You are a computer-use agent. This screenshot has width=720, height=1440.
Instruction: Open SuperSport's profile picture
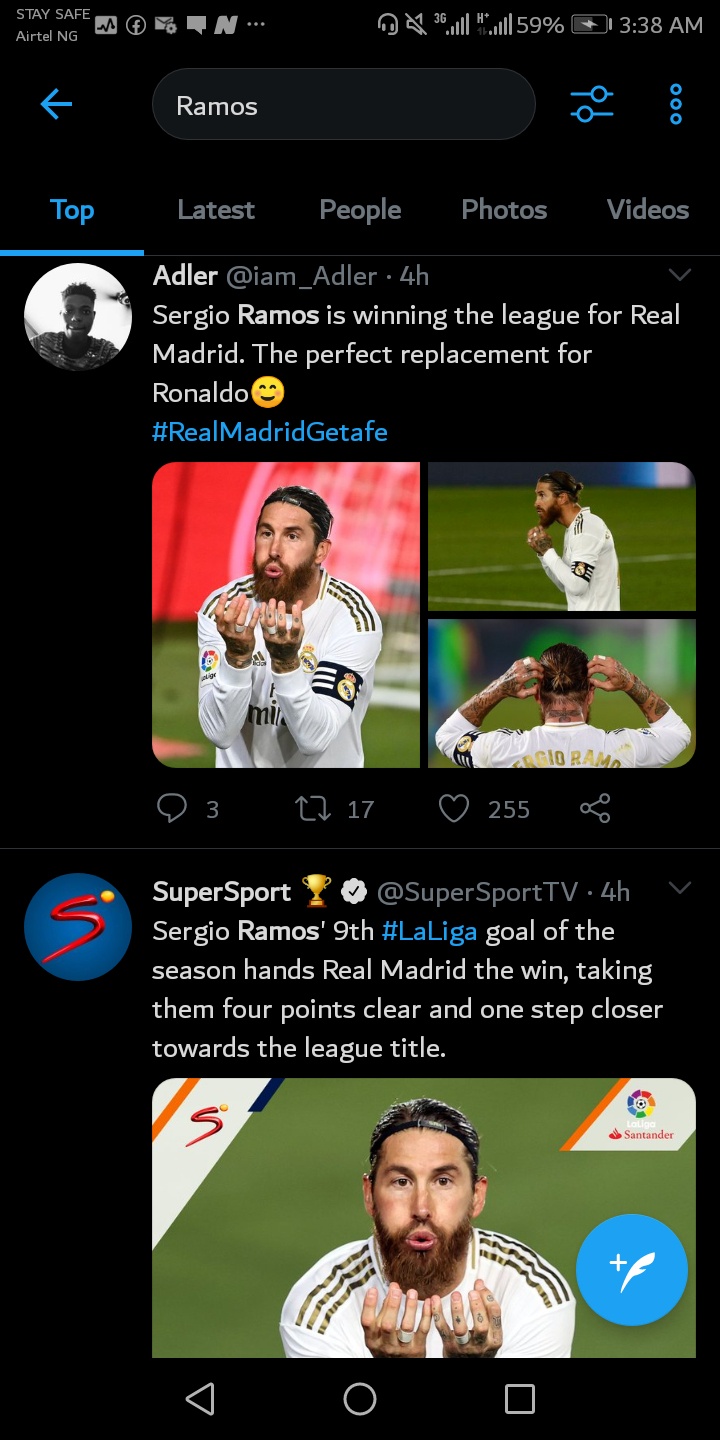78,927
